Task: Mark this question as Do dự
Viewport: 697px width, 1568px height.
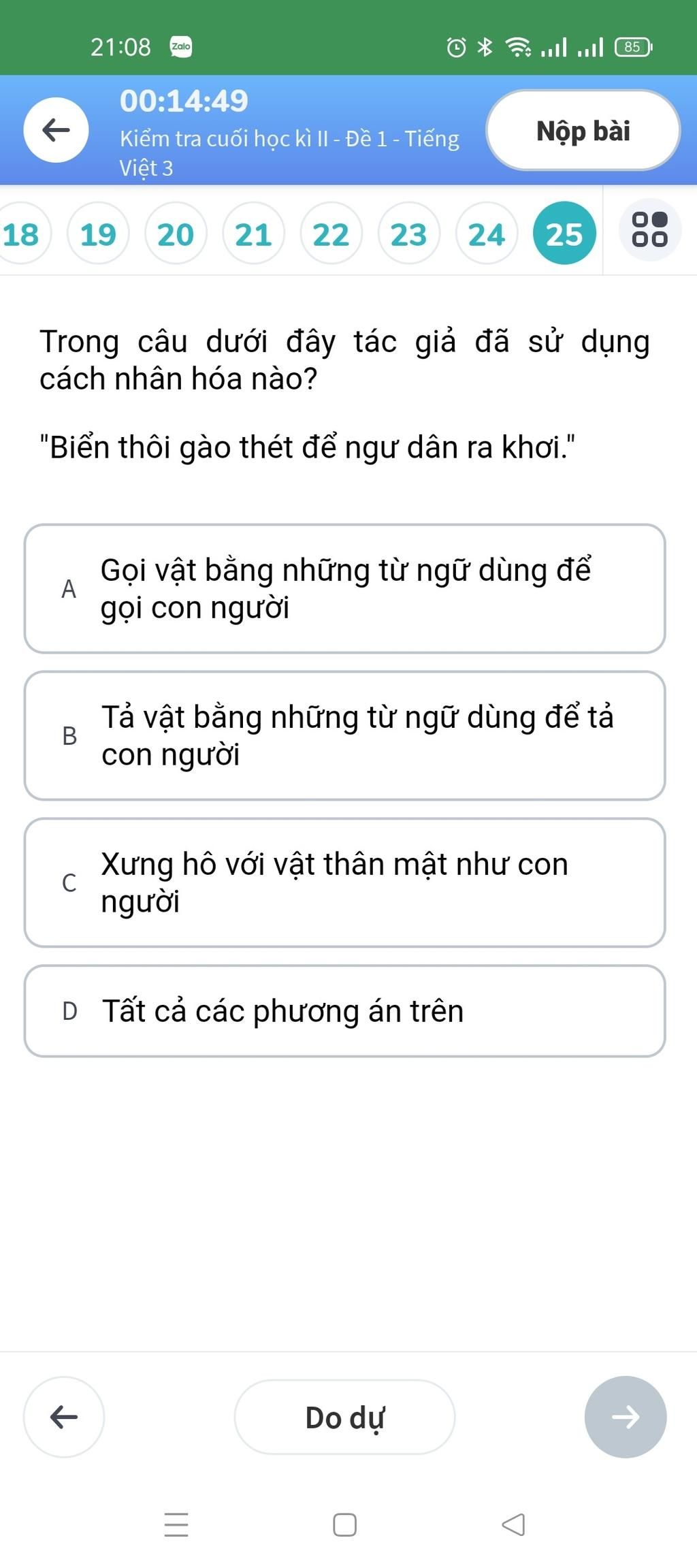Action: [x=344, y=1417]
